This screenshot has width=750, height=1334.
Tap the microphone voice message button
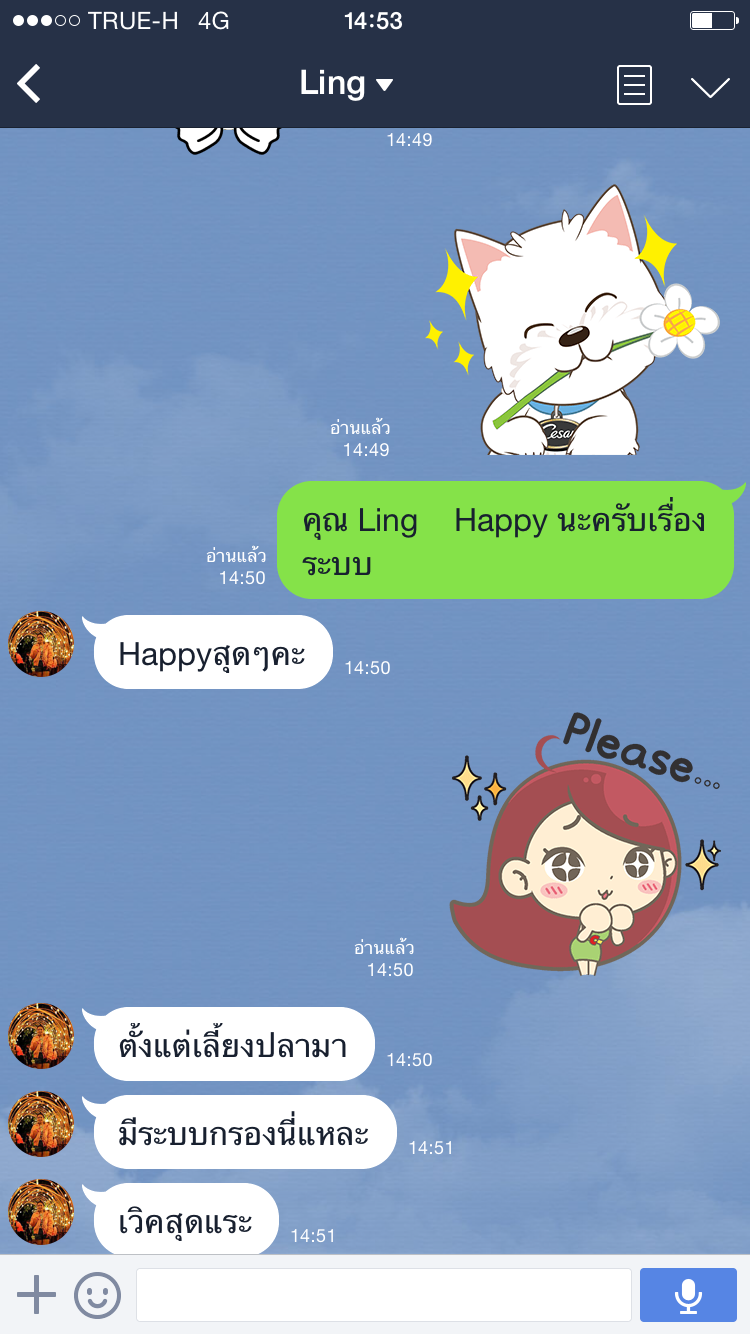tap(688, 1295)
